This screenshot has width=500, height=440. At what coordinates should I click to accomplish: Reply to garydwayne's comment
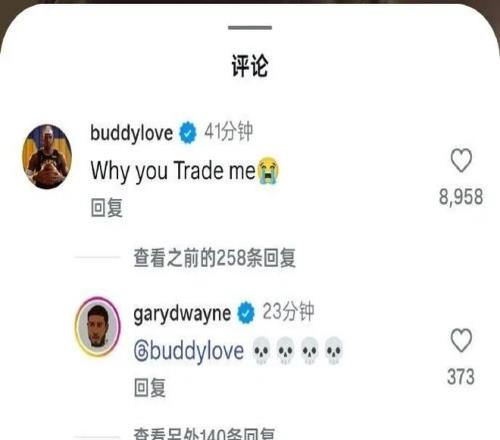(150, 387)
